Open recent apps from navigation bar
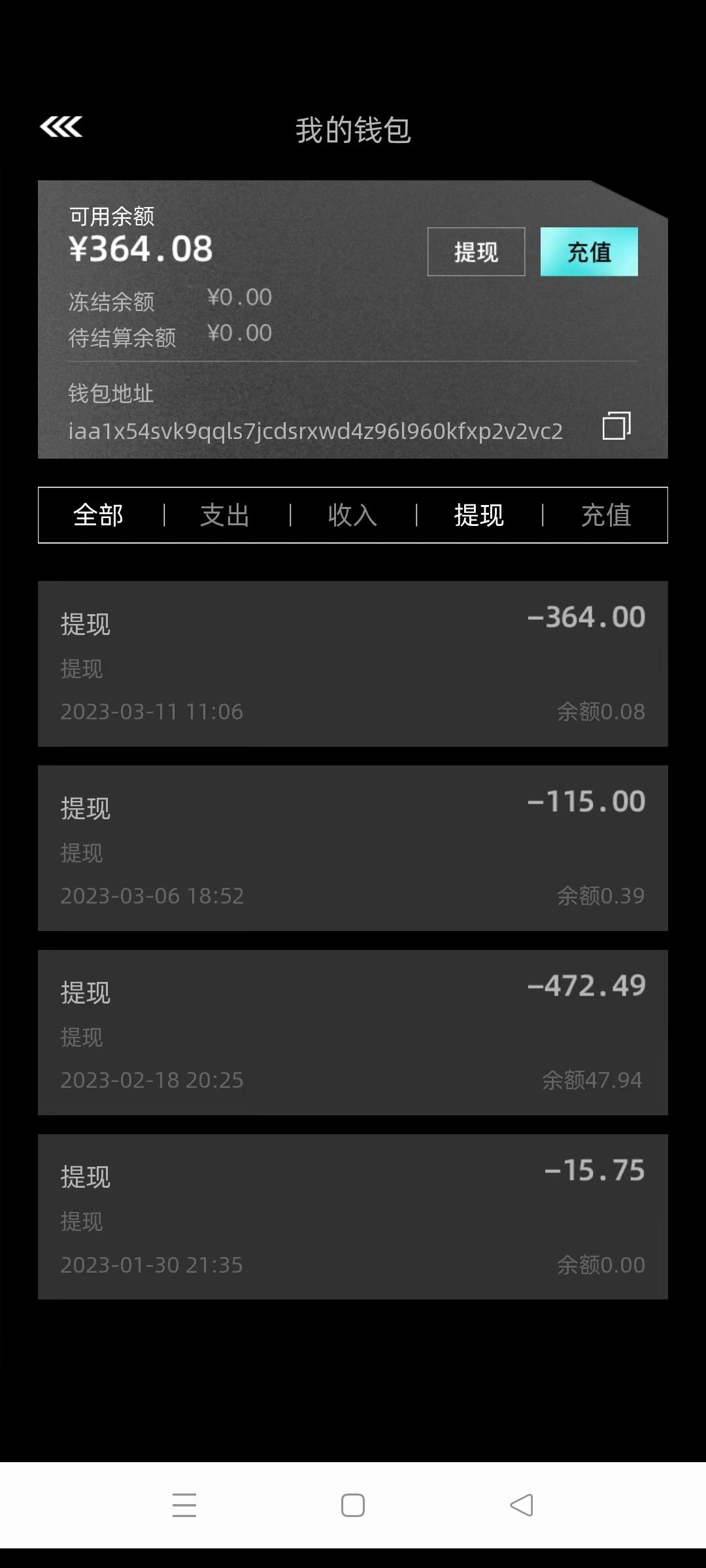This screenshot has width=706, height=1568. 184,1505
